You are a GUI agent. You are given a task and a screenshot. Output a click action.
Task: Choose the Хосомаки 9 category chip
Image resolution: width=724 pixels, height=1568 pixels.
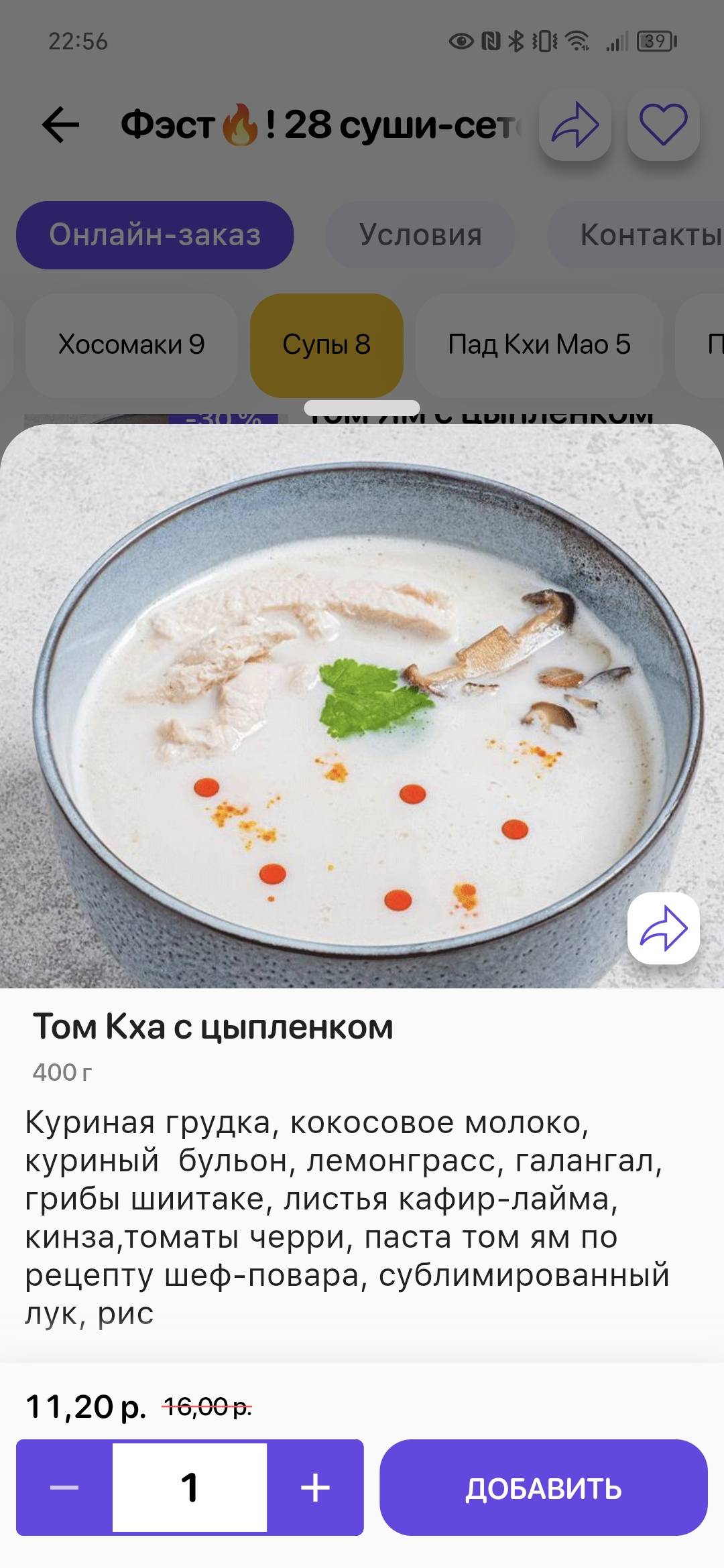[131, 344]
